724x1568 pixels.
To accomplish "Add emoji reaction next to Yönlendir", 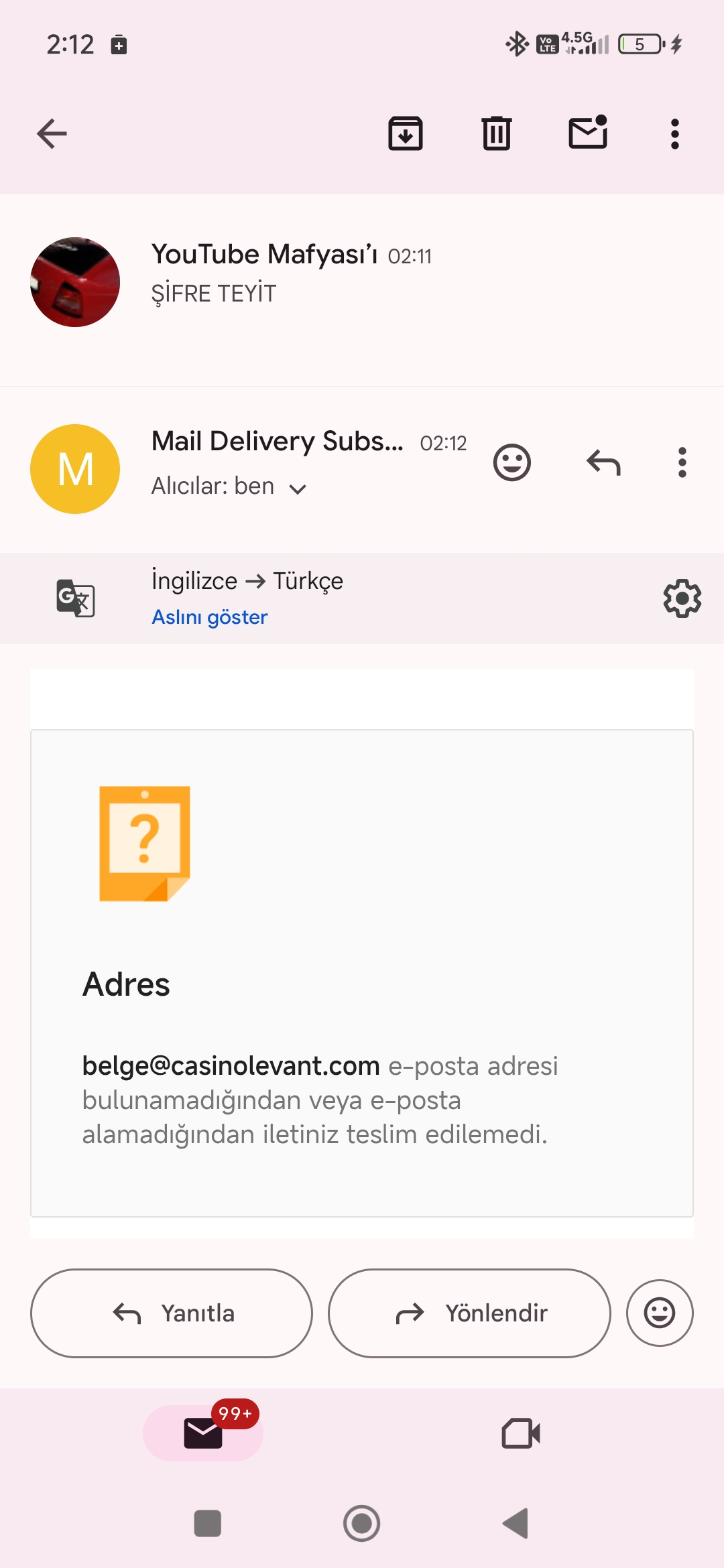I will coord(660,1313).
